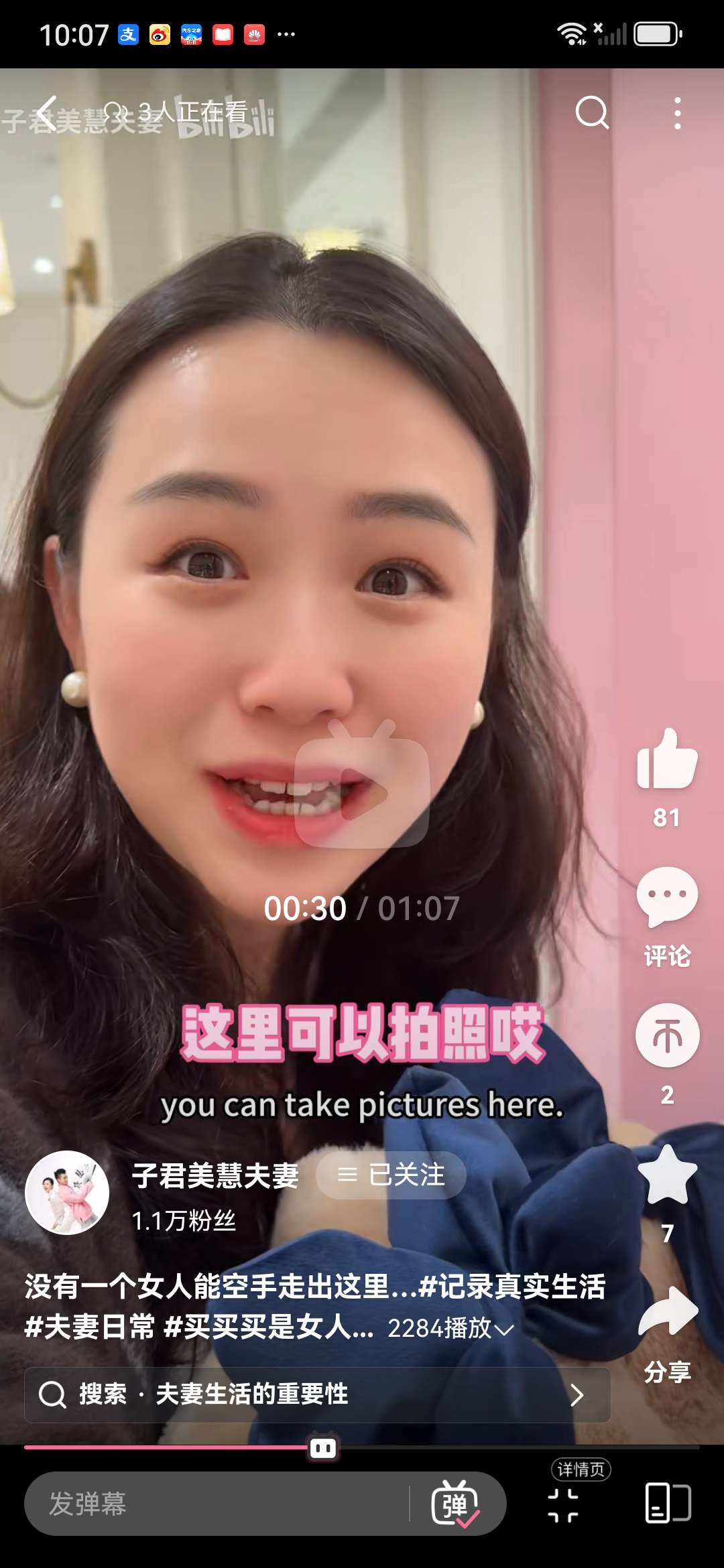This screenshot has width=724, height=1568.
Task: Toggle the 弹 danmaku display
Action: pyautogui.click(x=455, y=1504)
